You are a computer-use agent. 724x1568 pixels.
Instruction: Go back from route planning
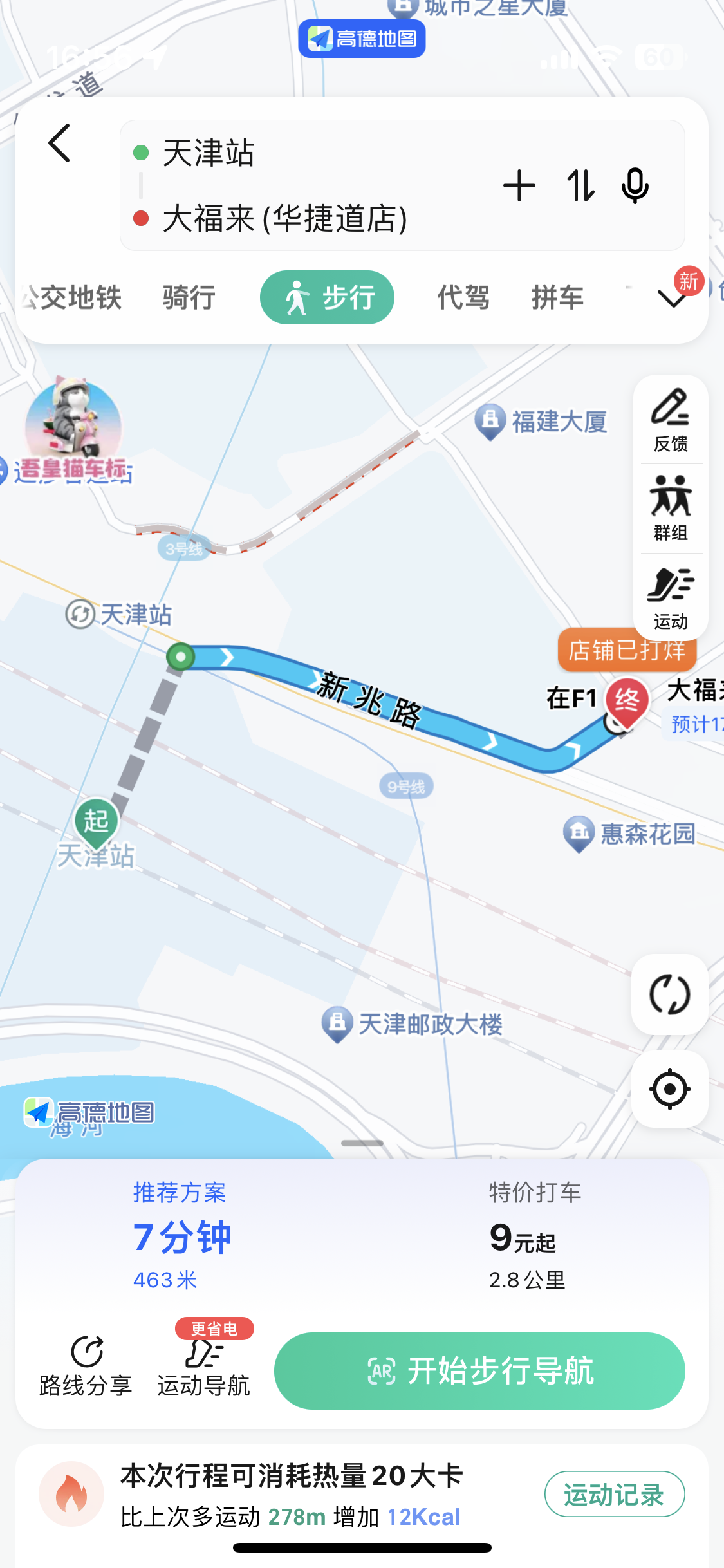59,144
